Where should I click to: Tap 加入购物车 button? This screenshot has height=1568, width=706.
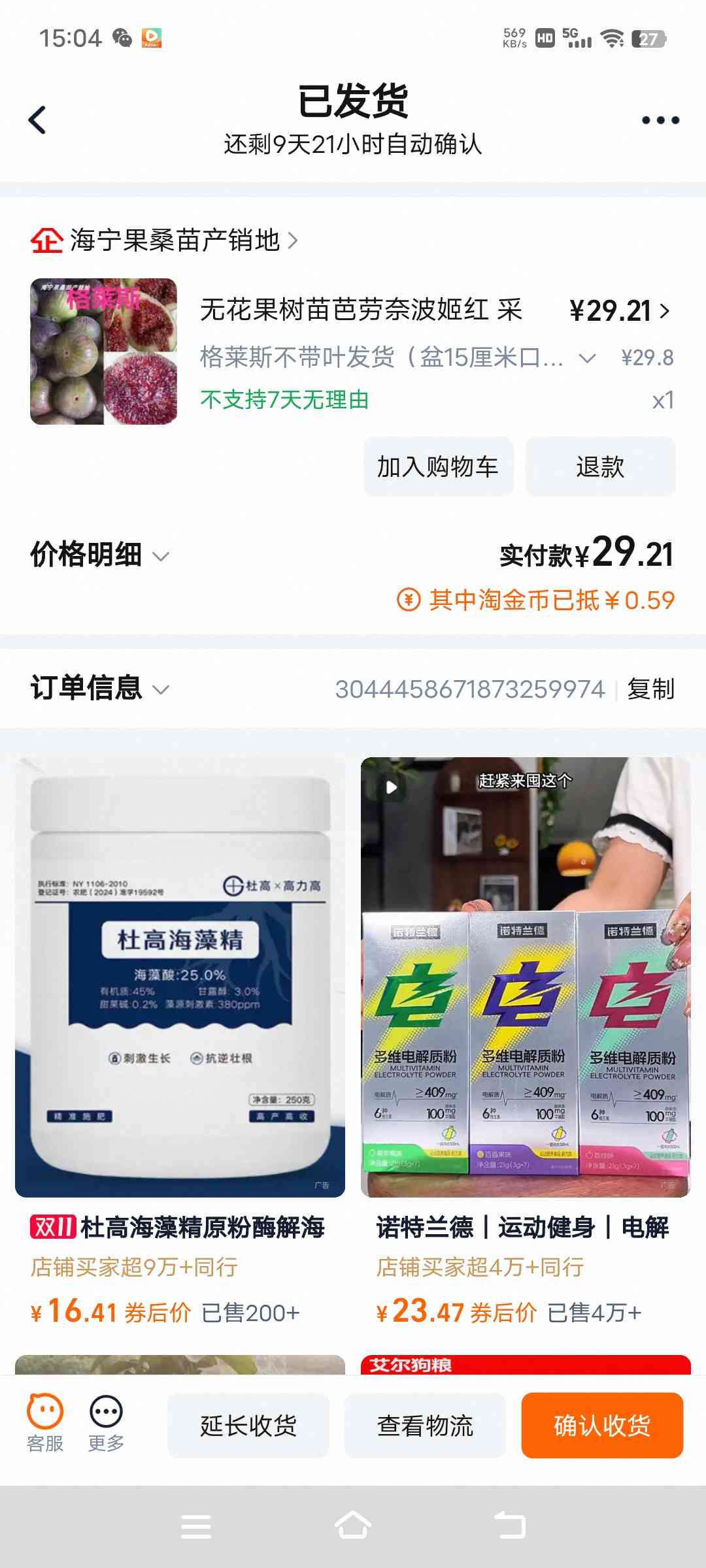tap(438, 467)
